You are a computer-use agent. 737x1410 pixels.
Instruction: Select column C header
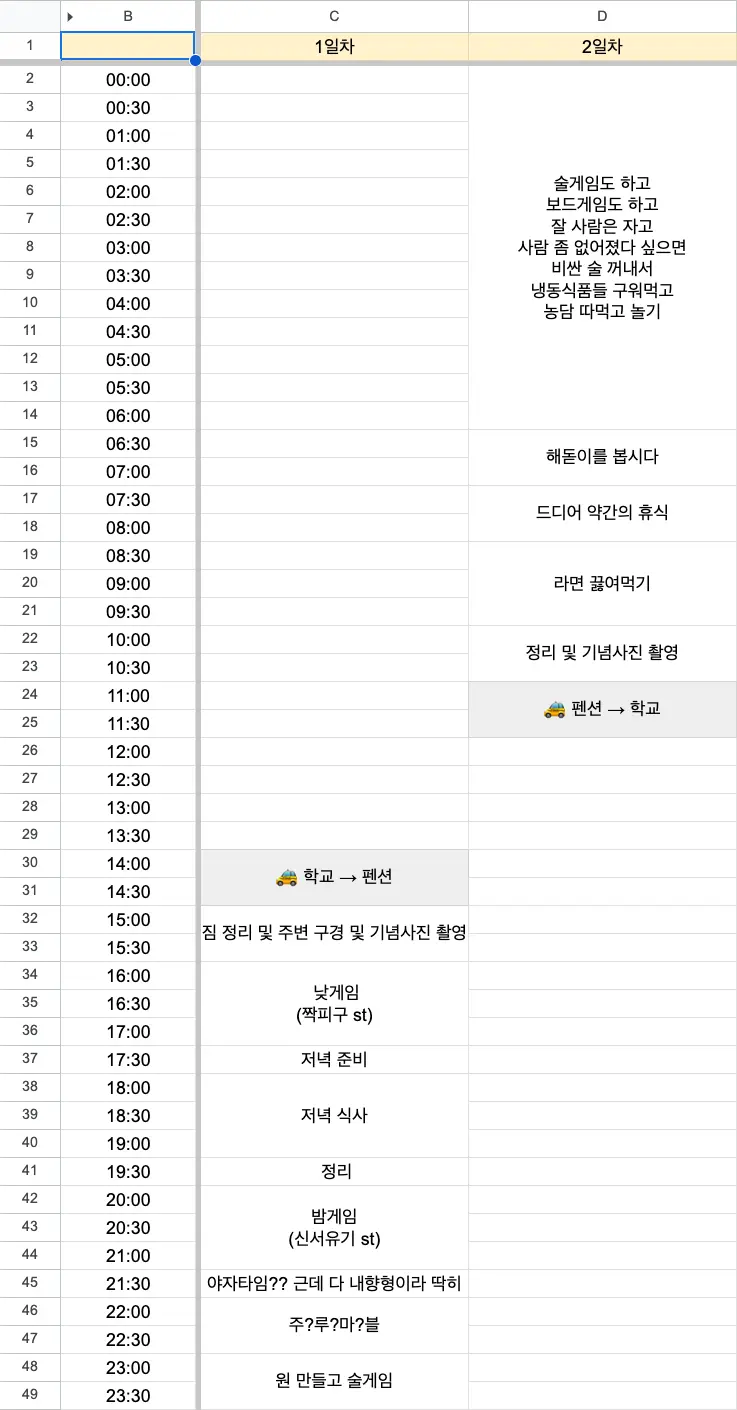pyautogui.click(x=334, y=16)
